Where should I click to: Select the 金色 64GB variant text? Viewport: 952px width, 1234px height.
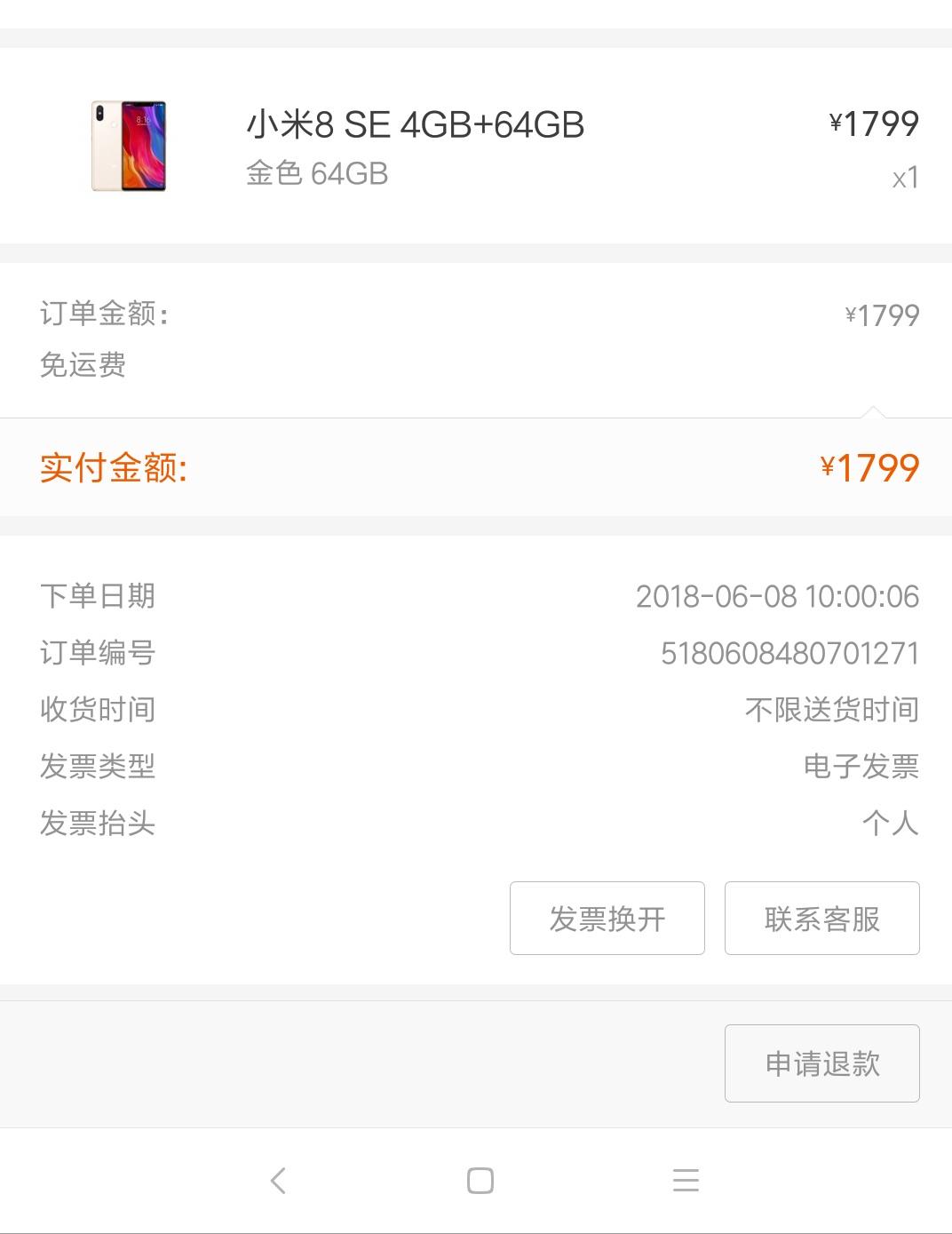(x=316, y=175)
